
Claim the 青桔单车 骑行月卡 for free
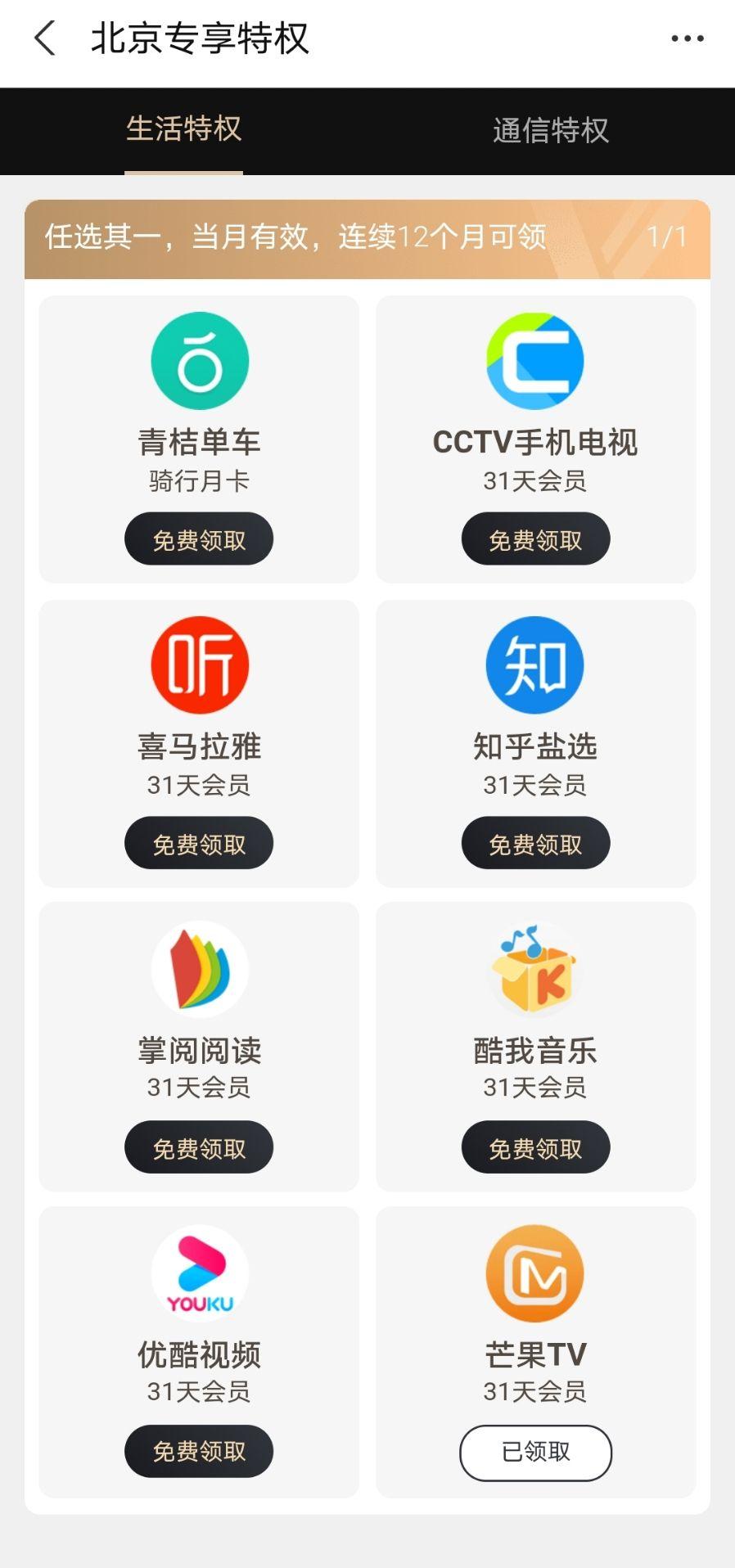click(x=199, y=539)
